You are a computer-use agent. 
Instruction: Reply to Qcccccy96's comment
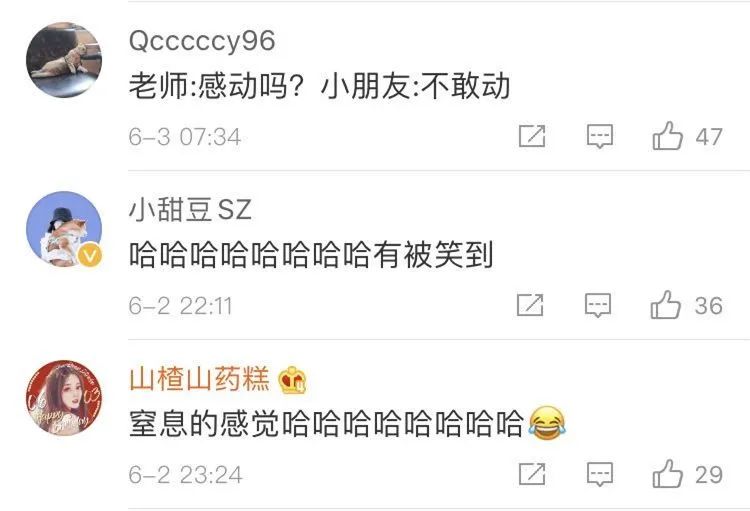pyautogui.click(x=599, y=137)
